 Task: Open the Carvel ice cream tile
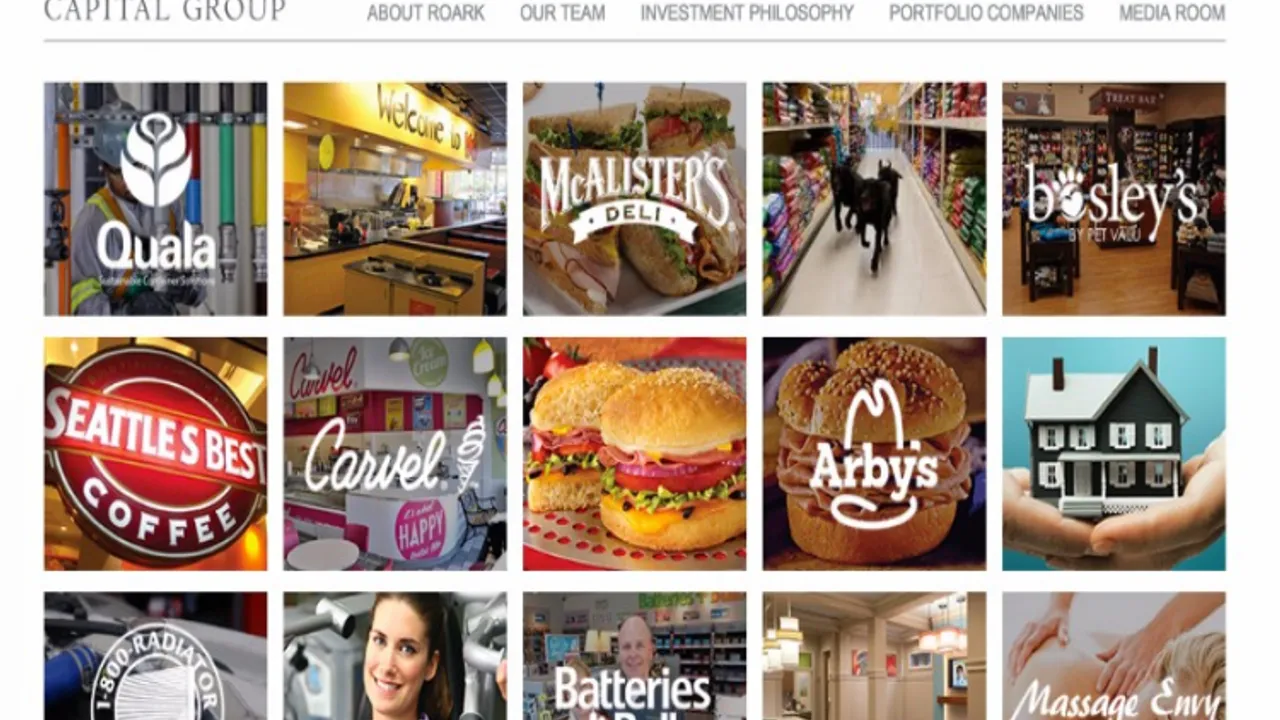[394, 453]
